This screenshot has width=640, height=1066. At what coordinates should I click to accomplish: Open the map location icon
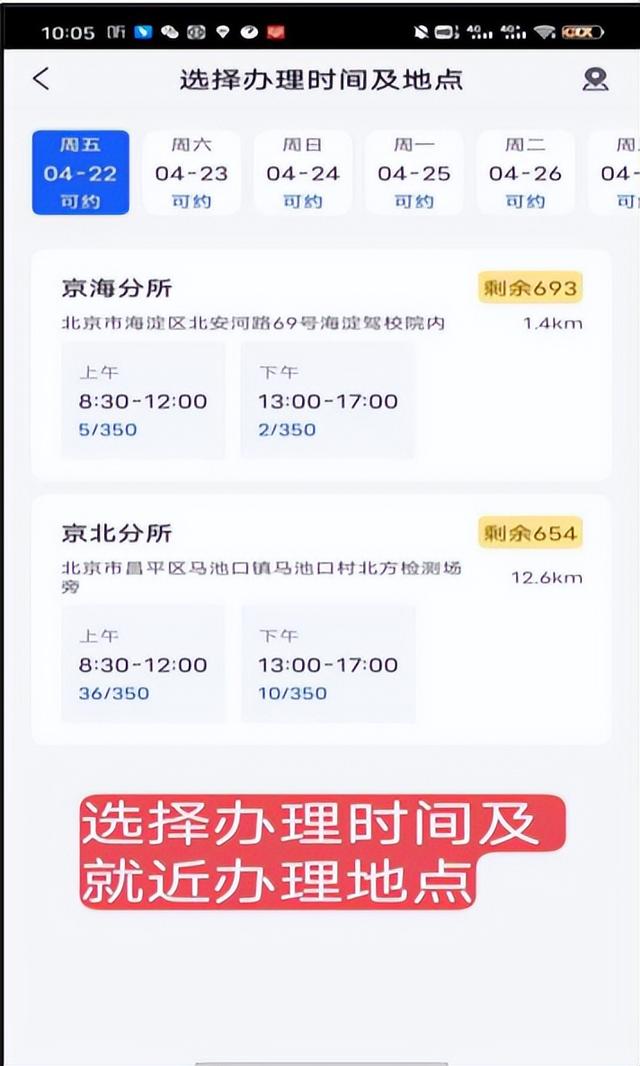click(595, 80)
